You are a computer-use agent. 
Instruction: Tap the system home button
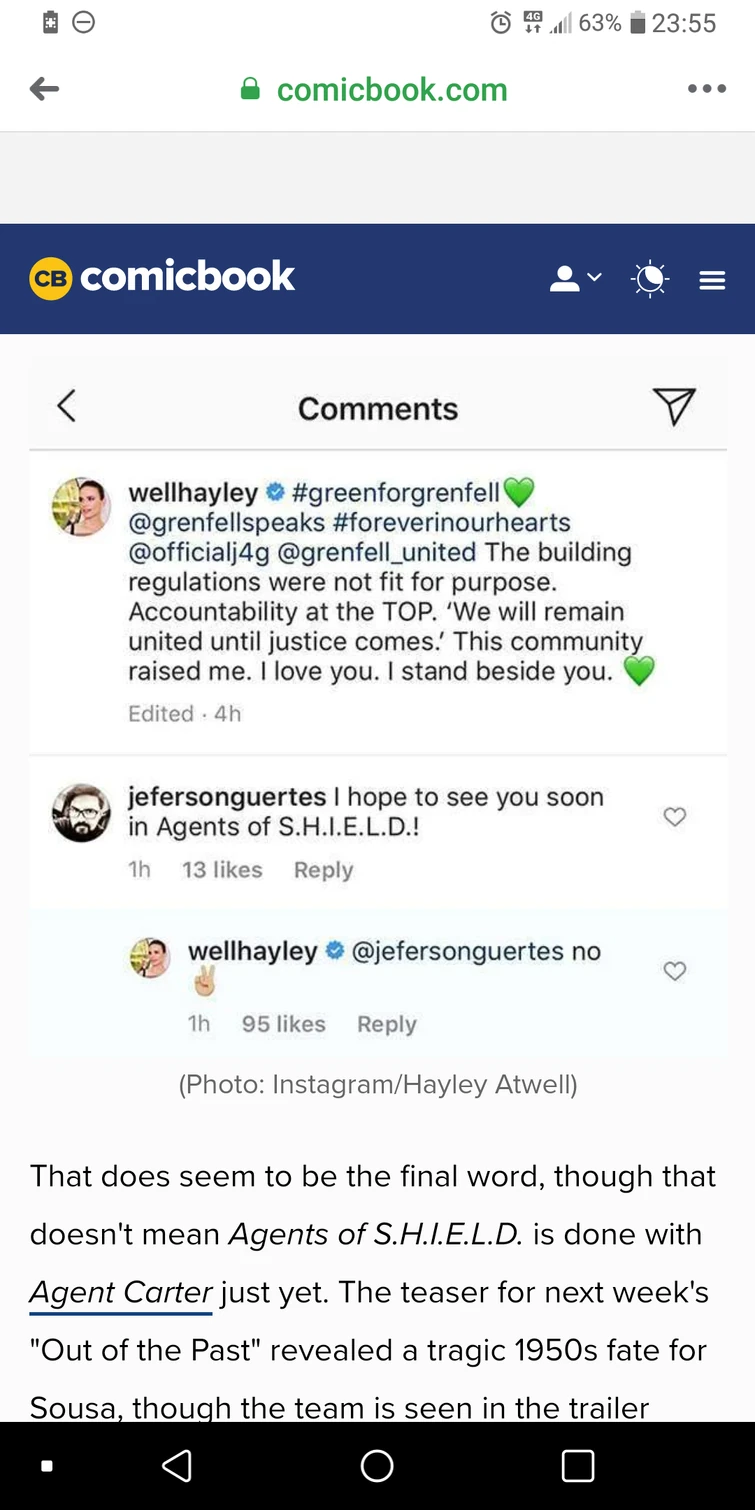point(377,1466)
